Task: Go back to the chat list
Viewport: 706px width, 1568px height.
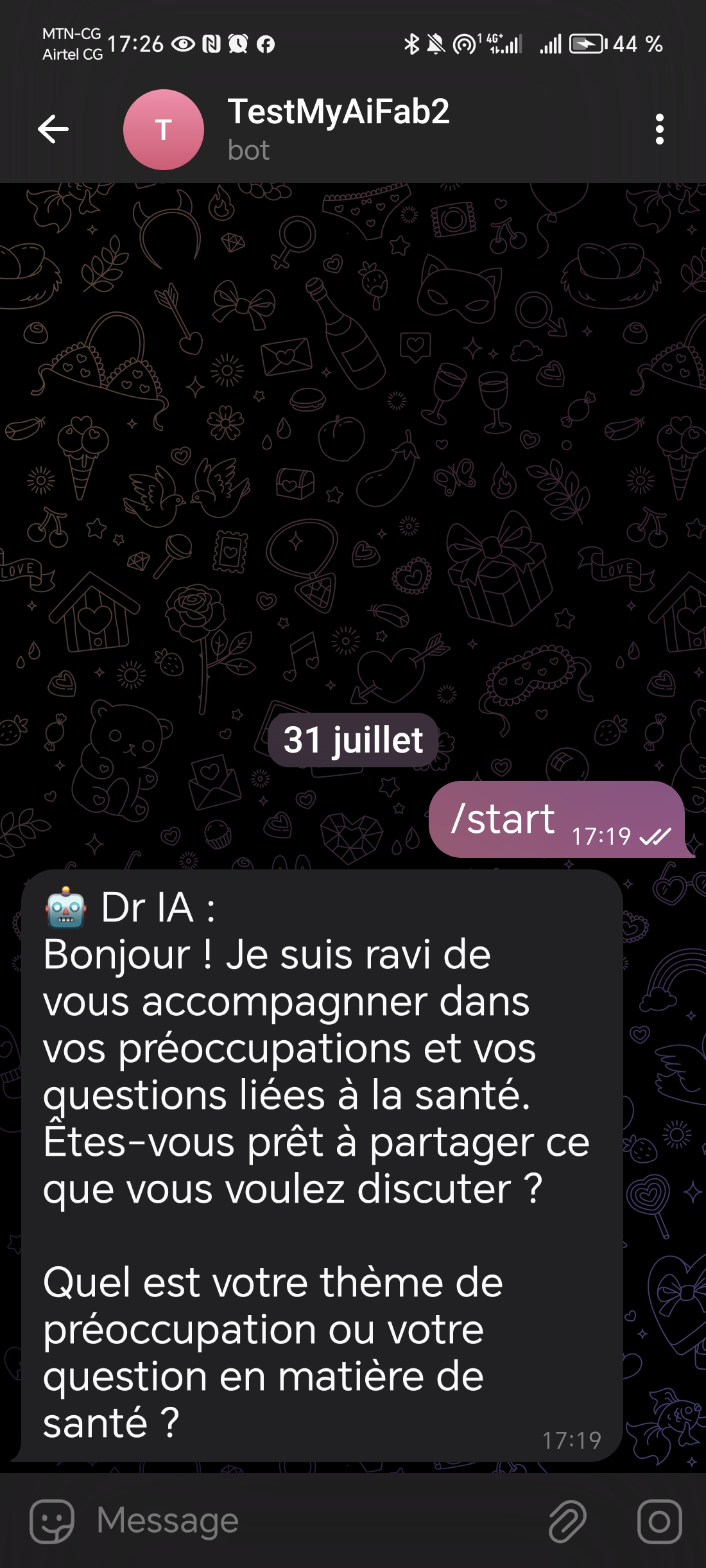Action: coord(53,129)
